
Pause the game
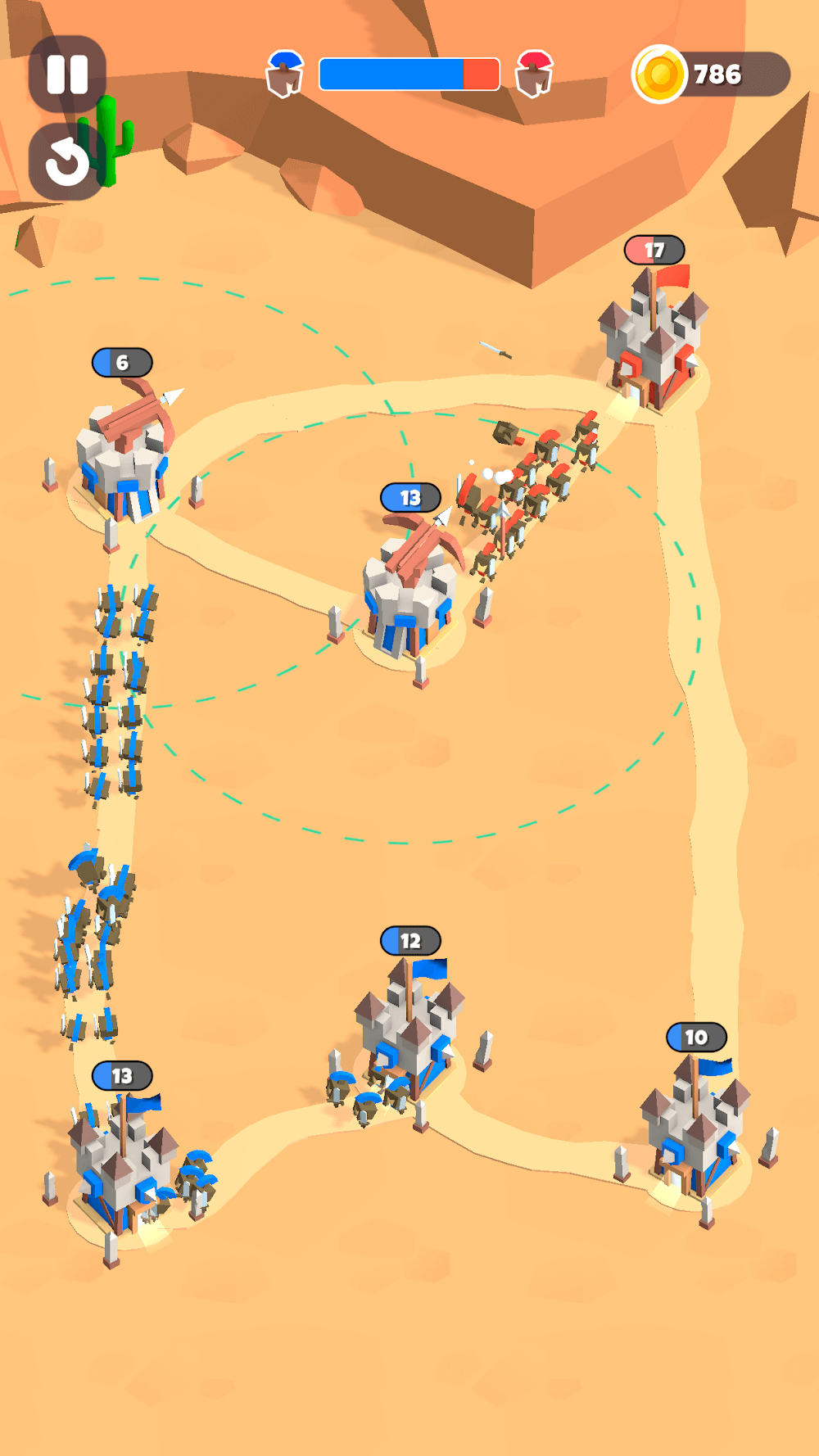pos(67,75)
